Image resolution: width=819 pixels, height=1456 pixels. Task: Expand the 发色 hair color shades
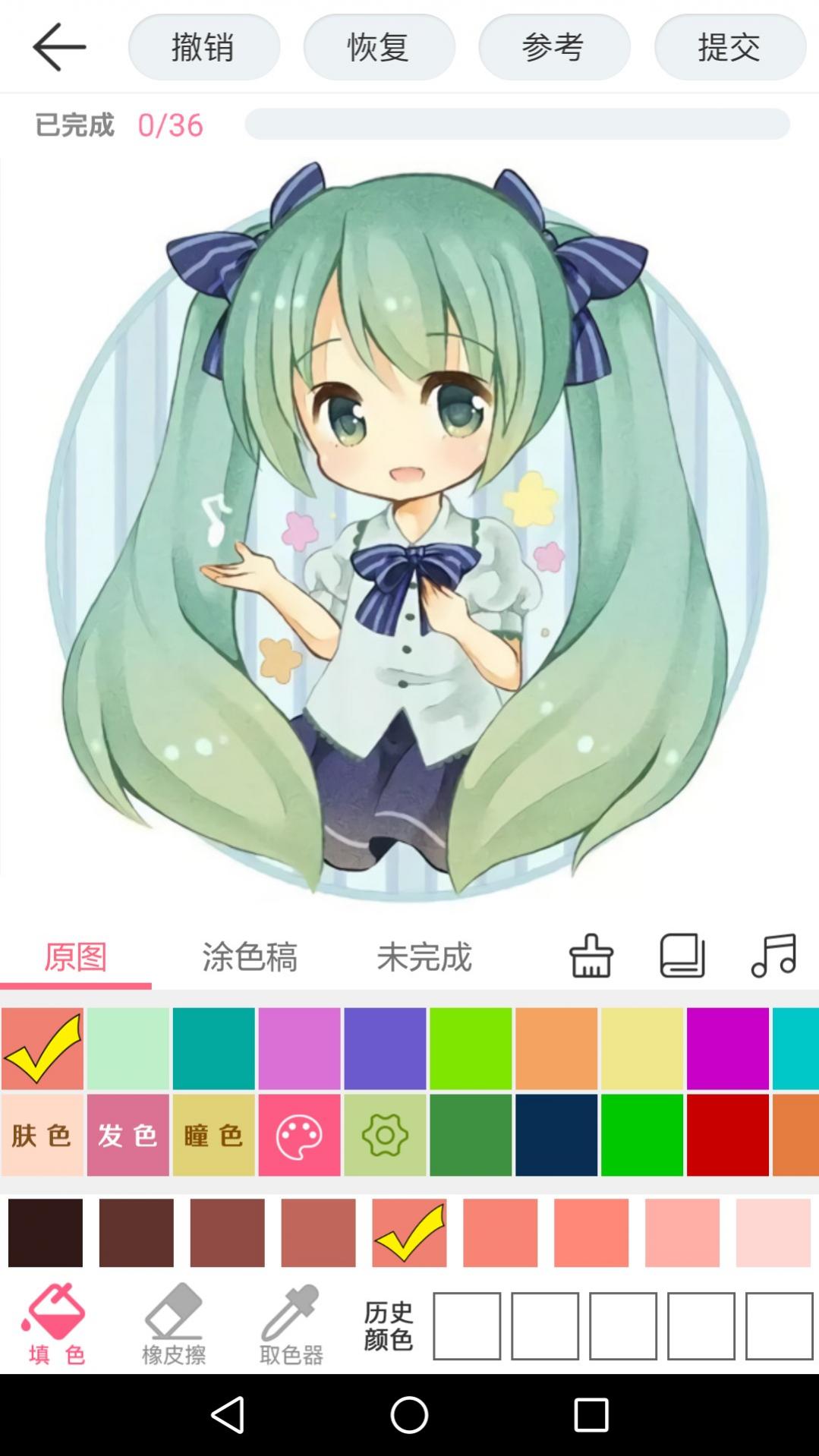click(128, 1136)
